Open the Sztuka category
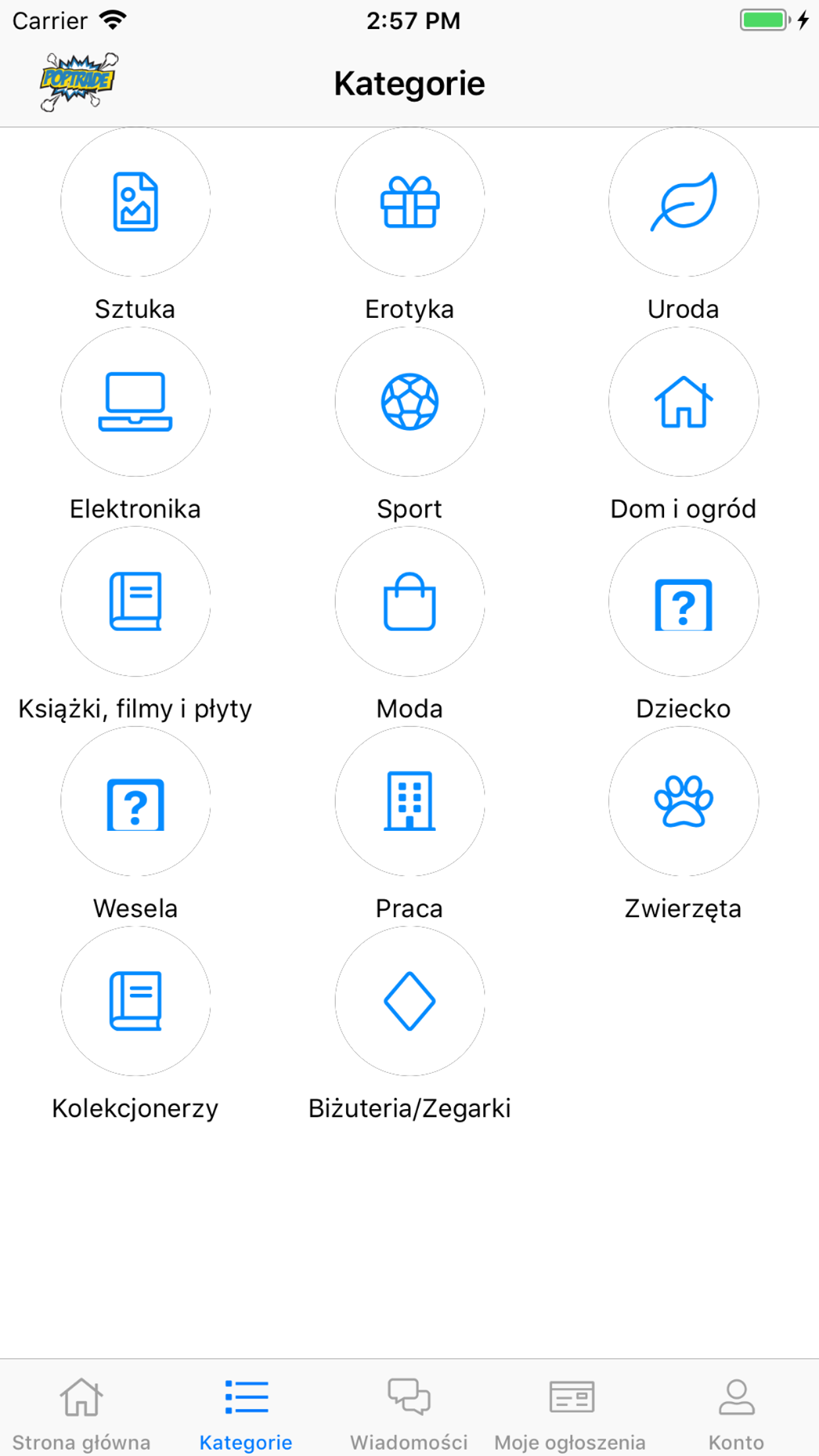Screen dimensions: 819x1456 click(x=135, y=202)
